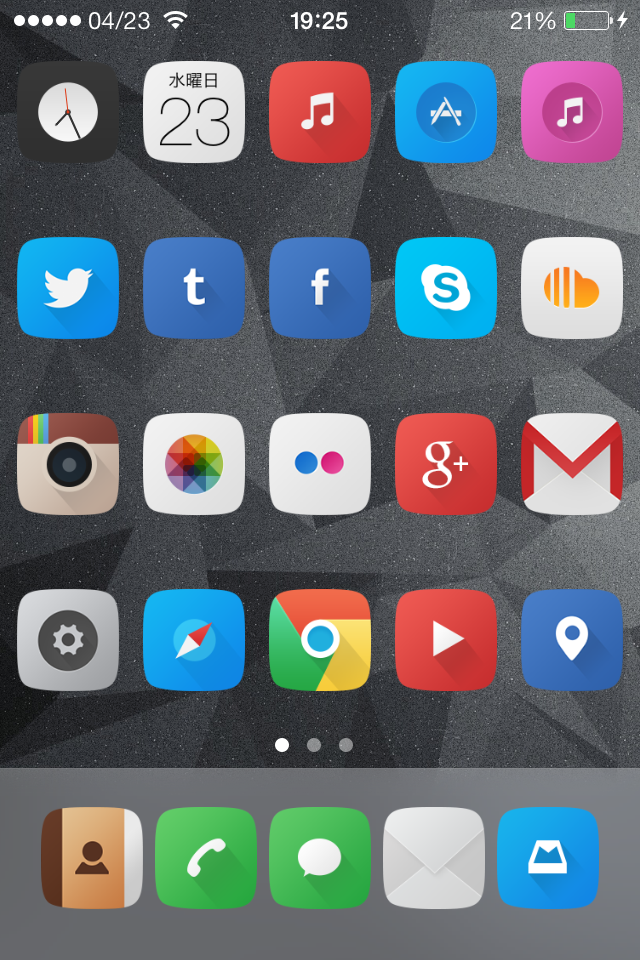Open the App Store
The image size is (640, 960).
pyautogui.click(x=446, y=112)
